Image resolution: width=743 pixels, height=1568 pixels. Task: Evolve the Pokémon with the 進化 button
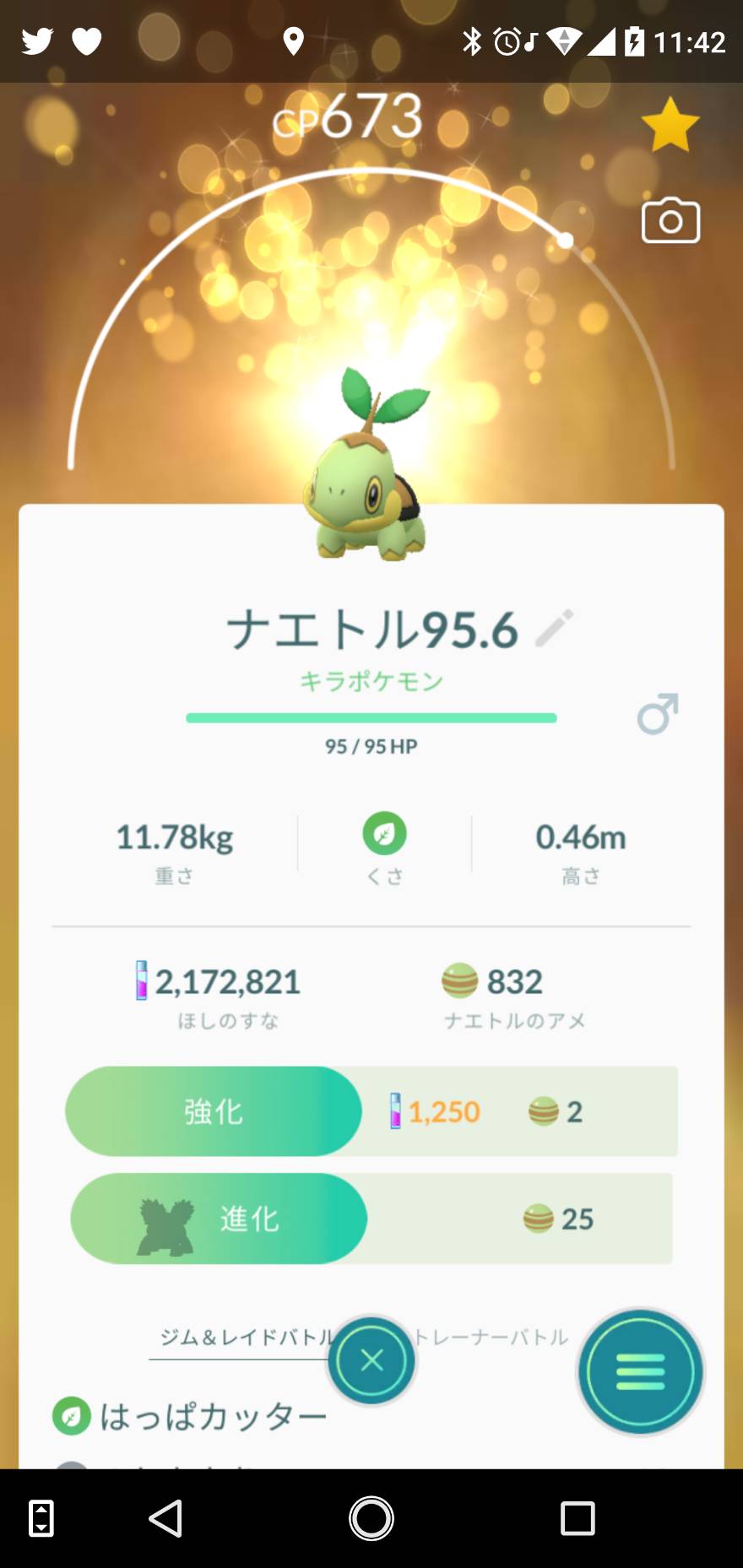(x=220, y=1219)
